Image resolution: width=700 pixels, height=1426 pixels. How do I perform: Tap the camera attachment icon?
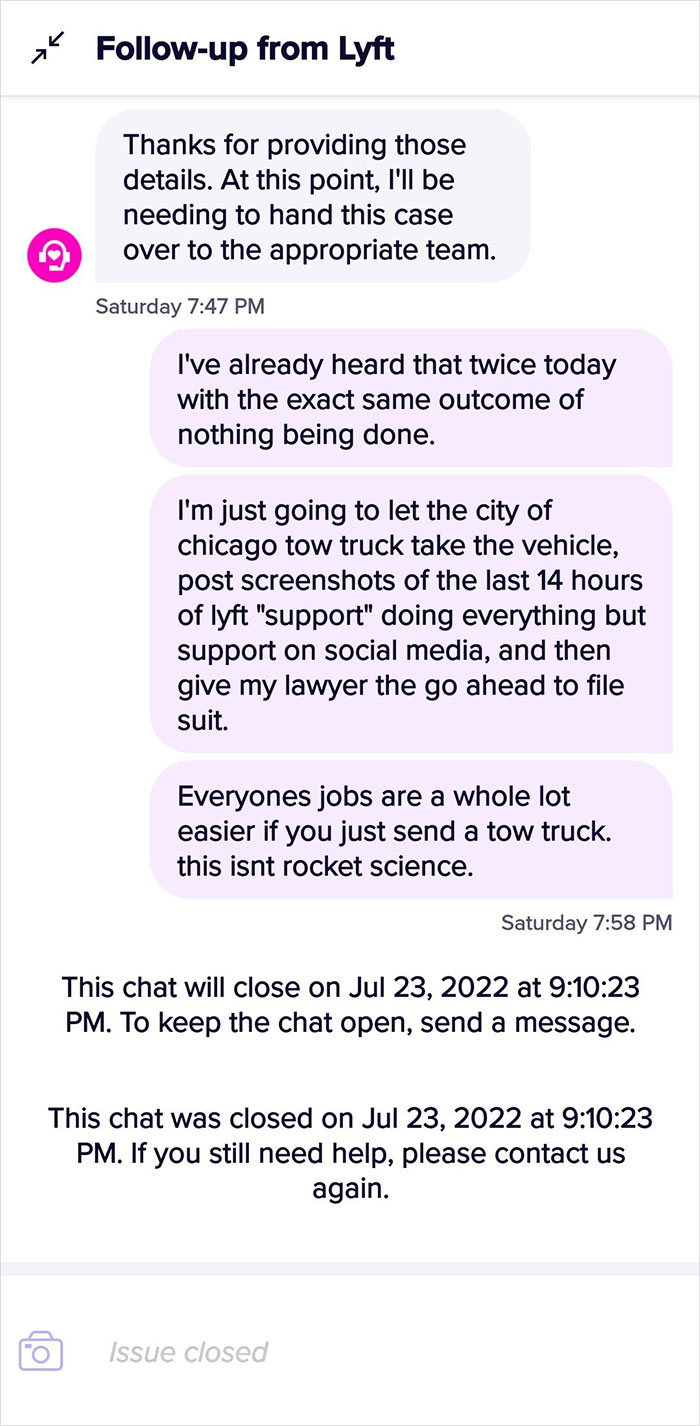pos(41,1351)
